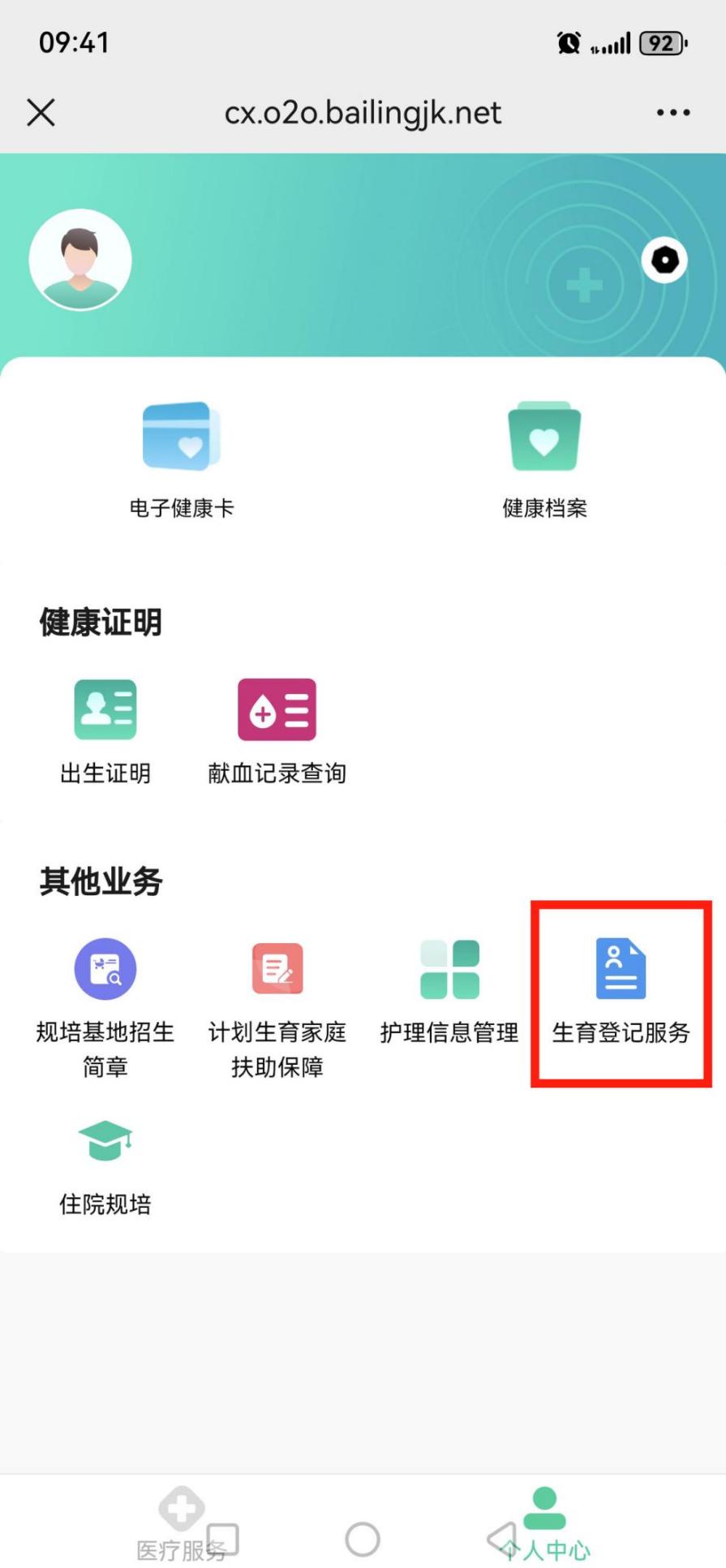This screenshot has width=726, height=1568.
Task: Open the settings icon in header
Action: tap(664, 261)
